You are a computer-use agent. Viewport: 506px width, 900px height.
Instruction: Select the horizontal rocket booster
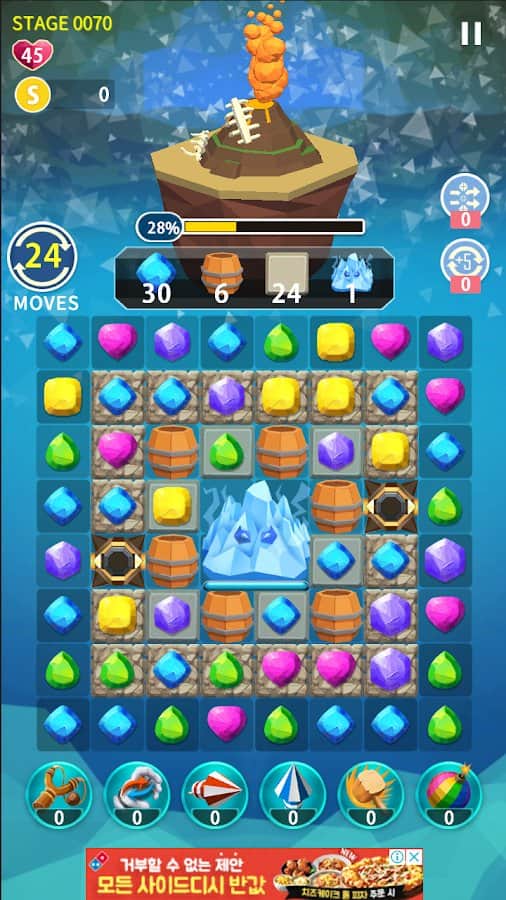[215, 795]
